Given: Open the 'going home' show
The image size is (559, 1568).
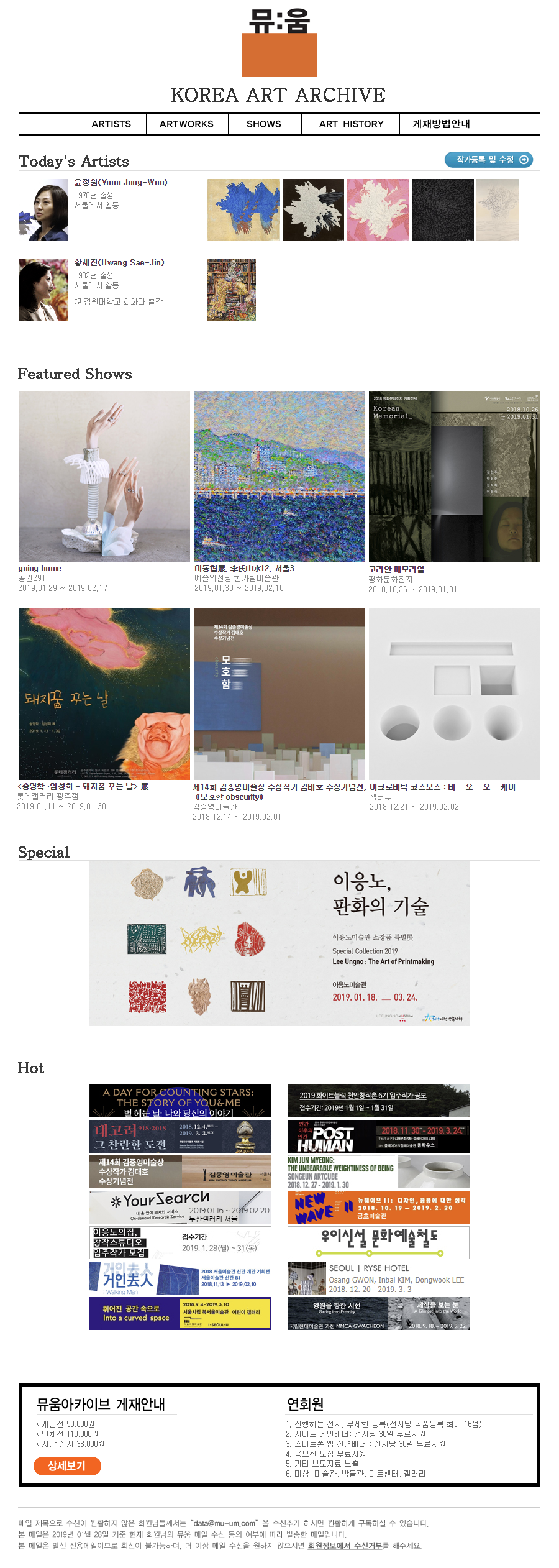Looking at the screenshot, I should coord(104,477).
